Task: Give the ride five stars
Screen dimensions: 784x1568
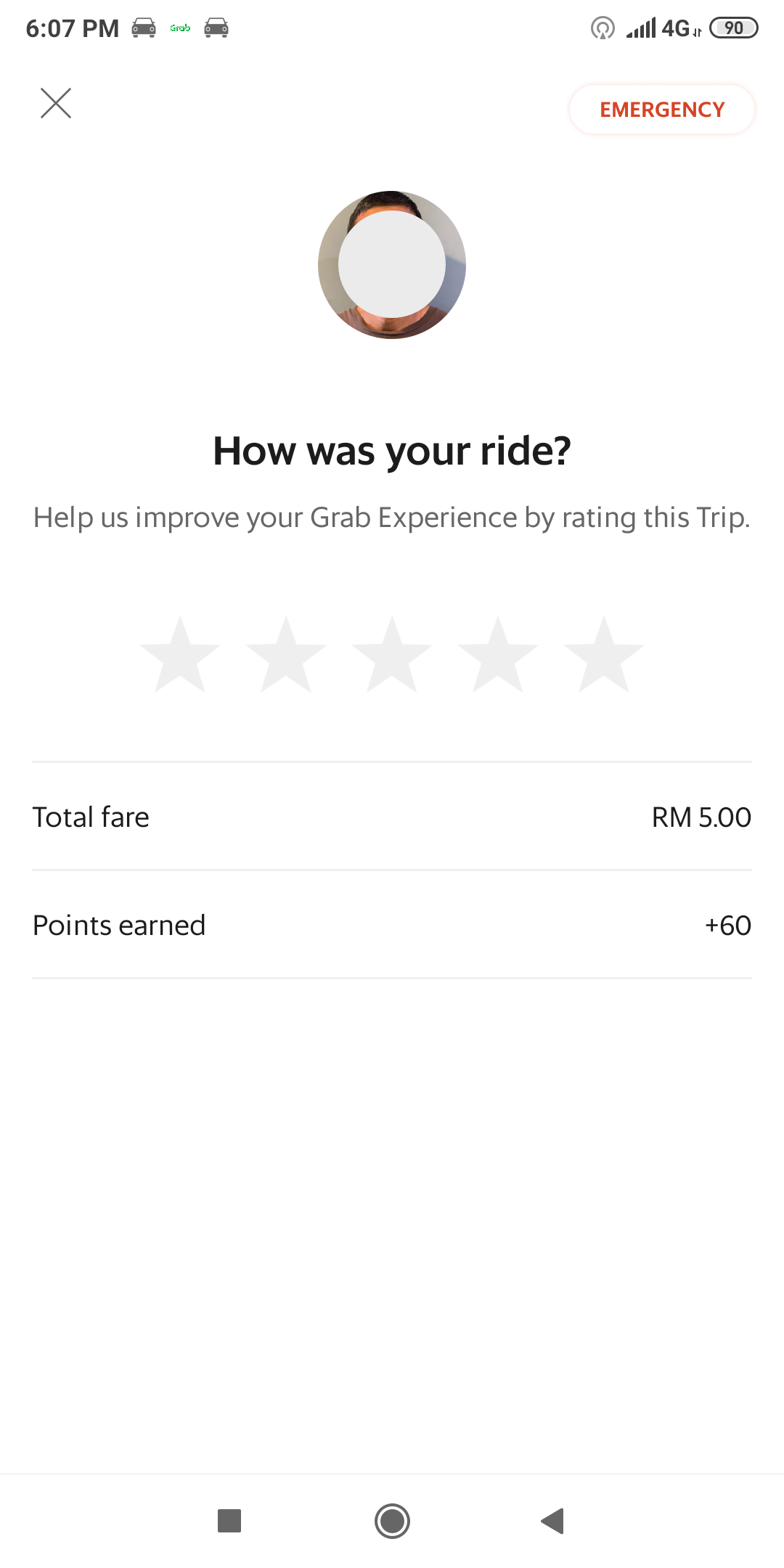Action: [604, 656]
